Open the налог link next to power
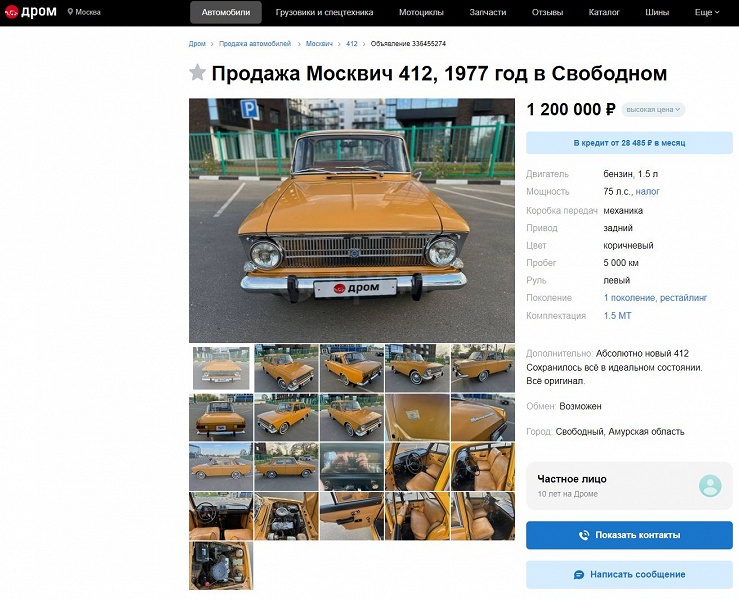Screen dimensions: 739x600 tap(648, 191)
